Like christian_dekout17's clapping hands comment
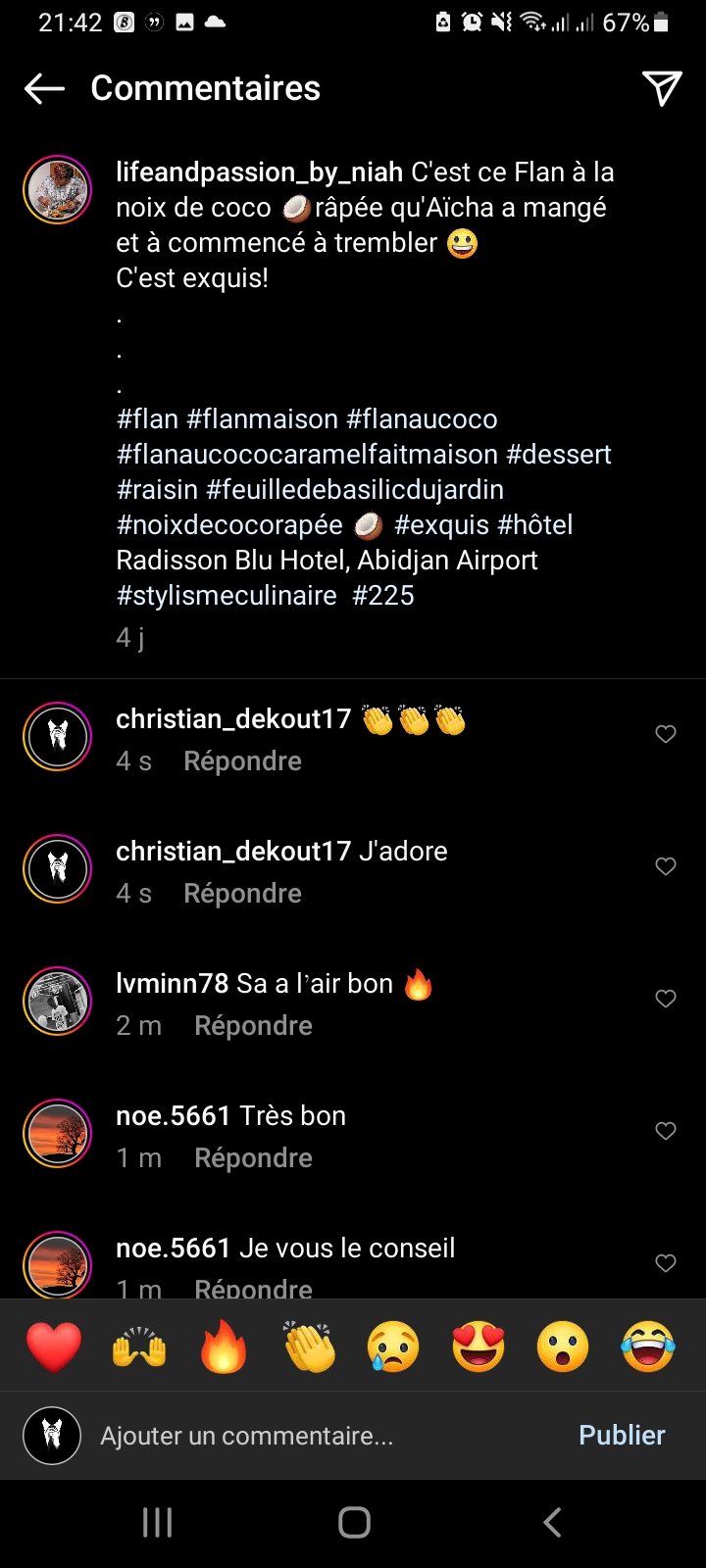 point(666,734)
